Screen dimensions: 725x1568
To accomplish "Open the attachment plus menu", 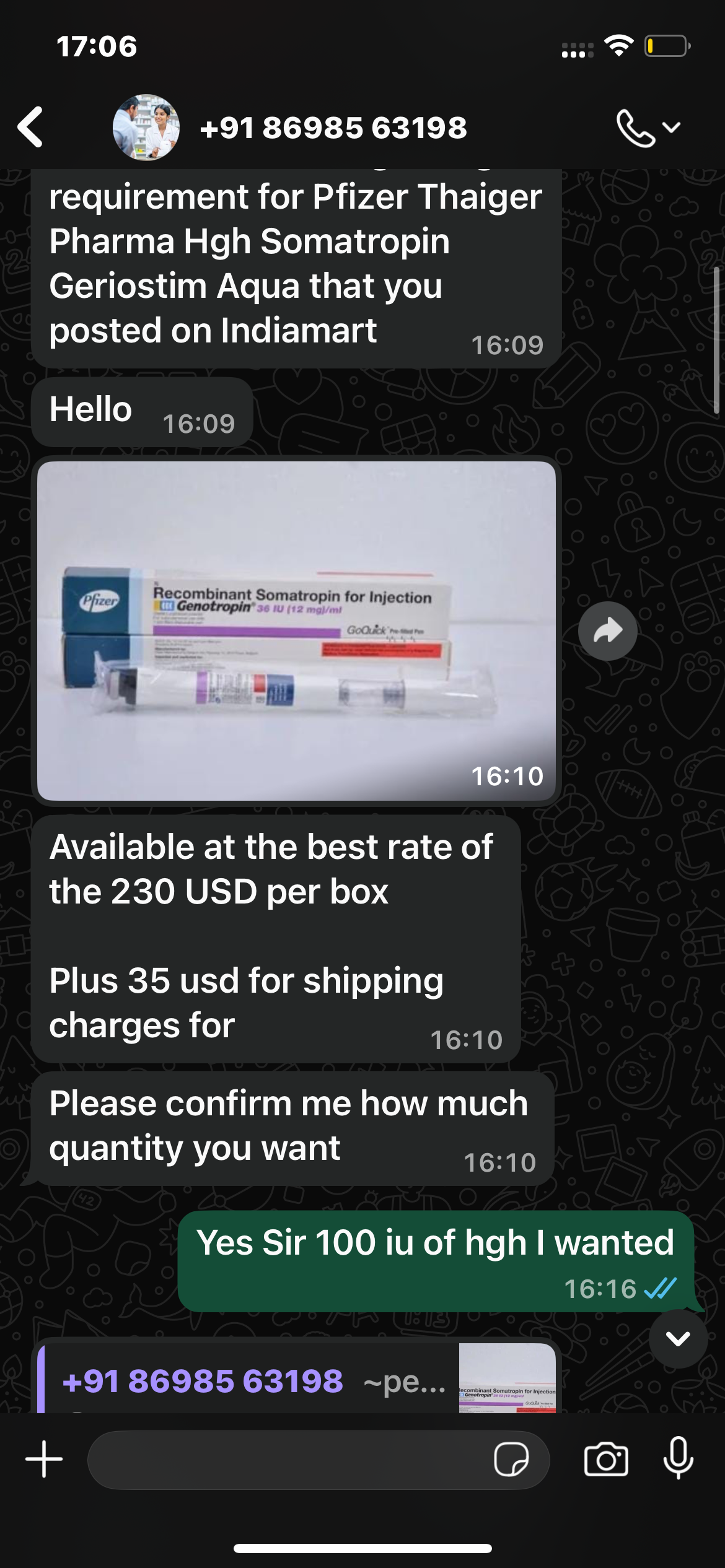I will click(44, 1460).
